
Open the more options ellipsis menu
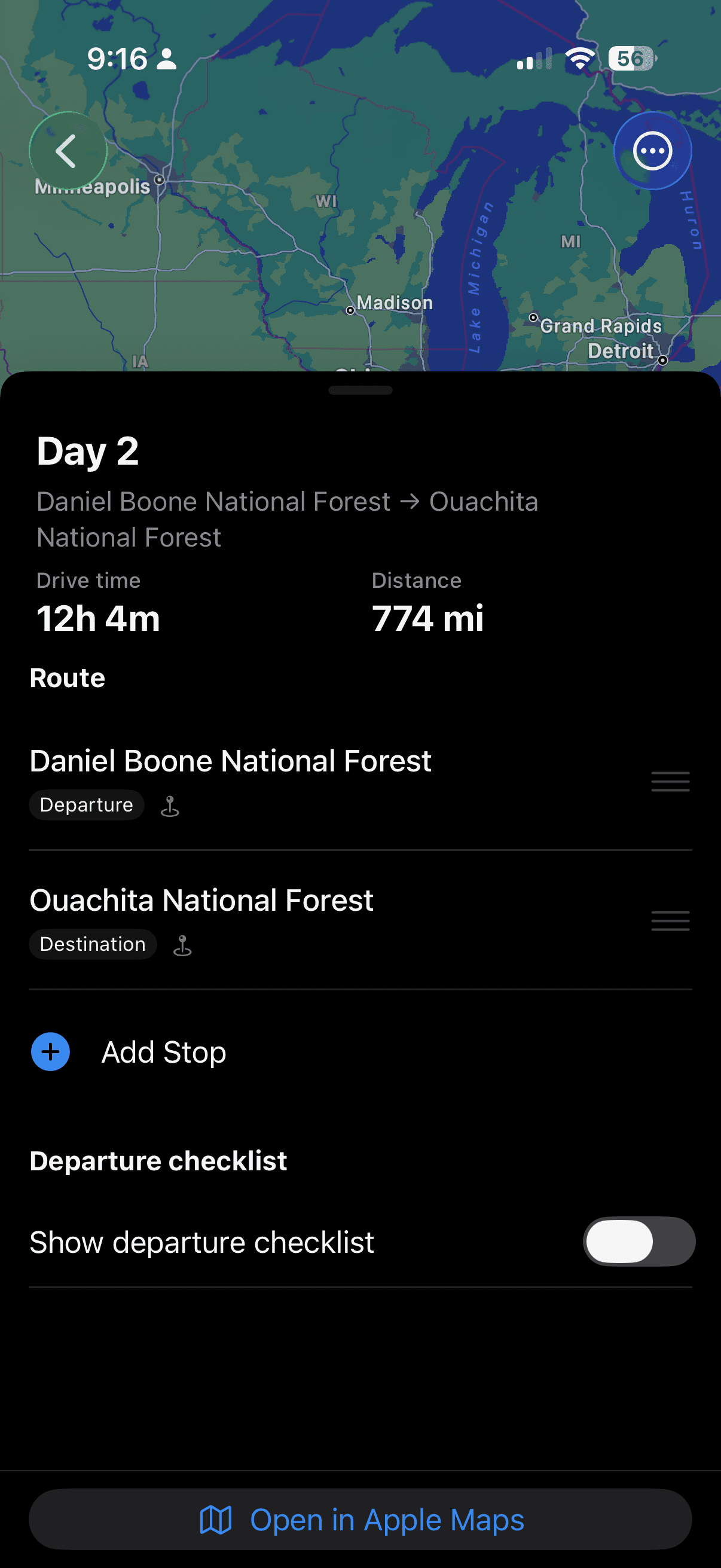[x=652, y=150]
